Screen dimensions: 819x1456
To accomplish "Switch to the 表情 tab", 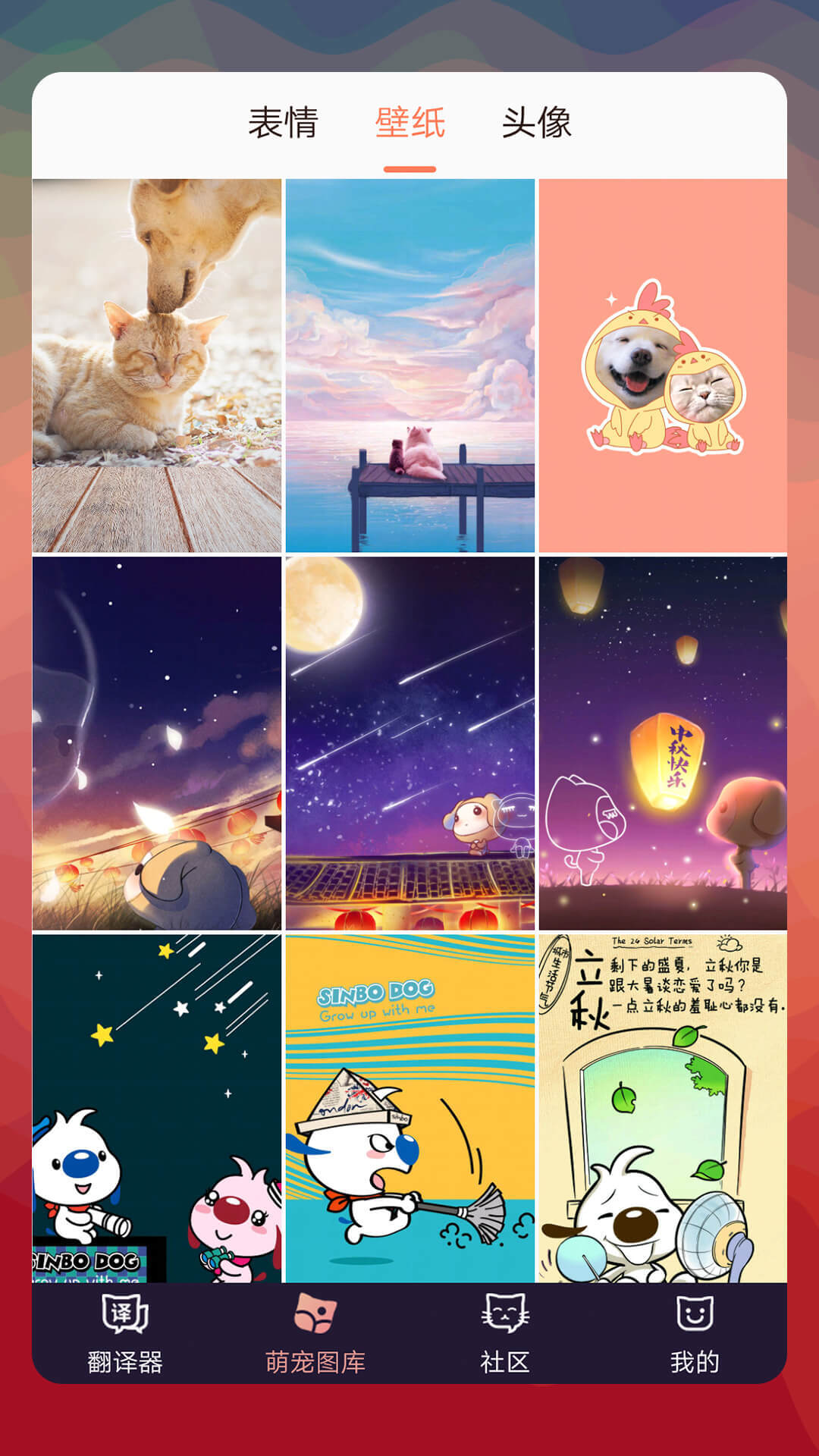I will [283, 123].
